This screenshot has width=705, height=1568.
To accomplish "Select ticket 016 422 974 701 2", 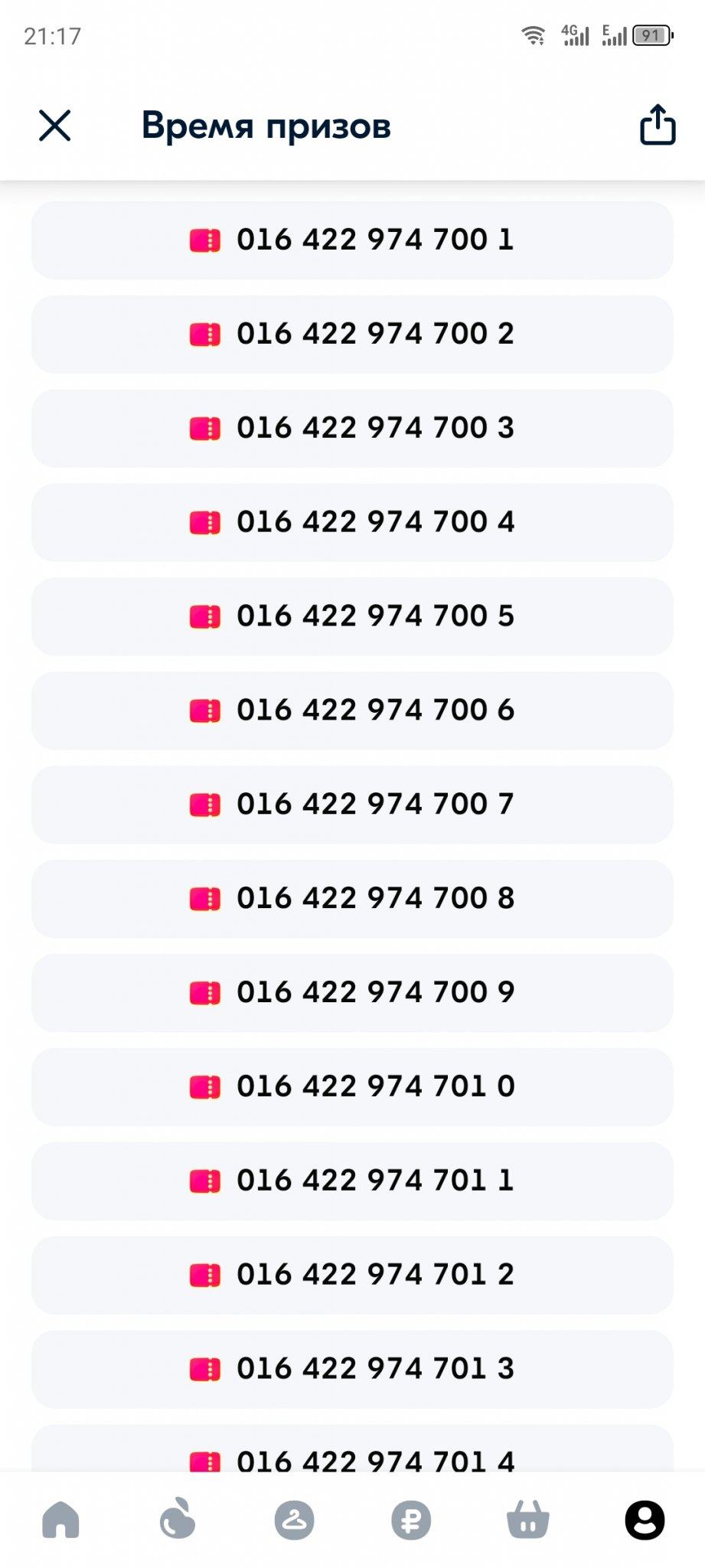I will click(x=352, y=1276).
